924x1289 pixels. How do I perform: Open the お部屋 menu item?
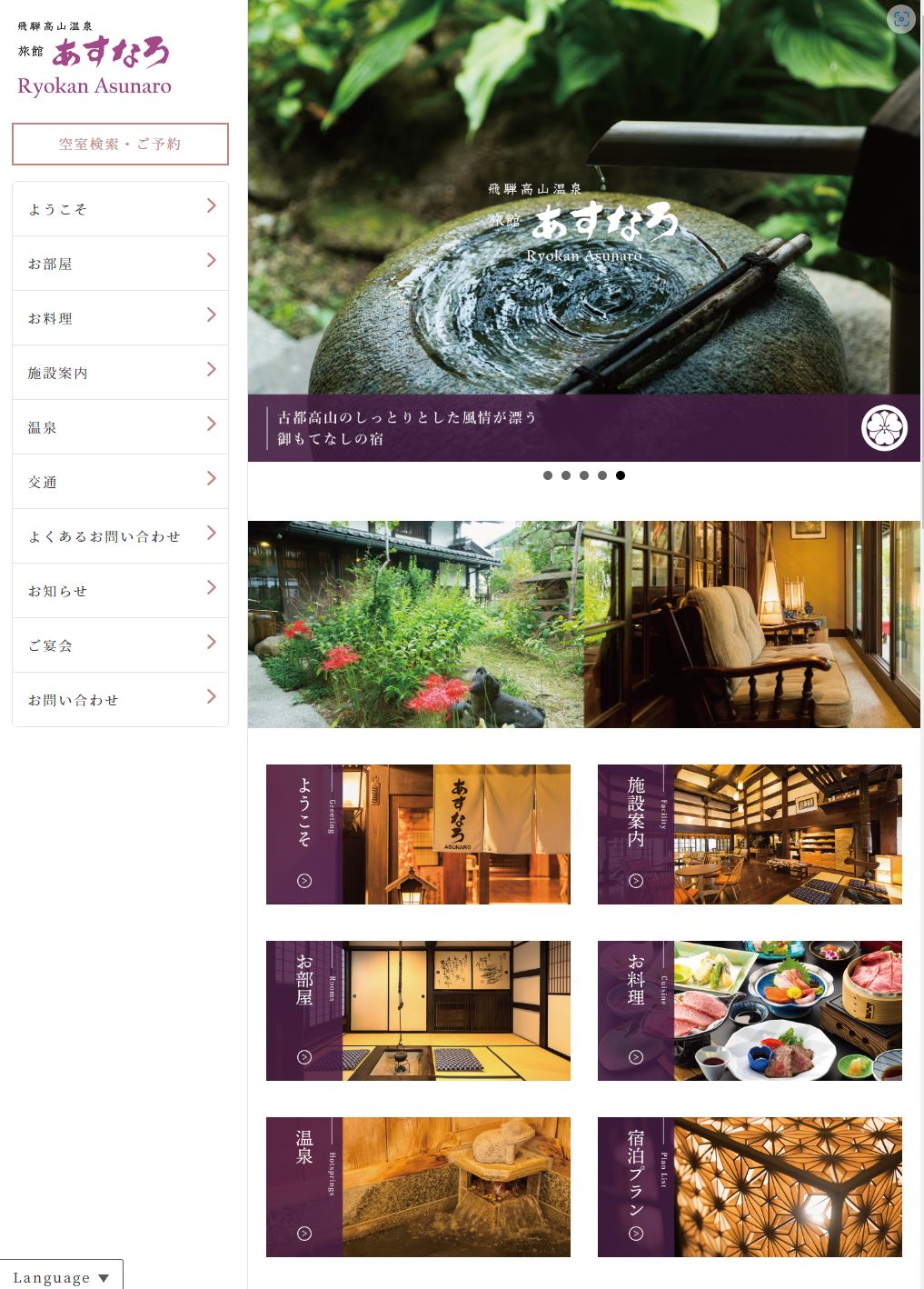(120, 264)
